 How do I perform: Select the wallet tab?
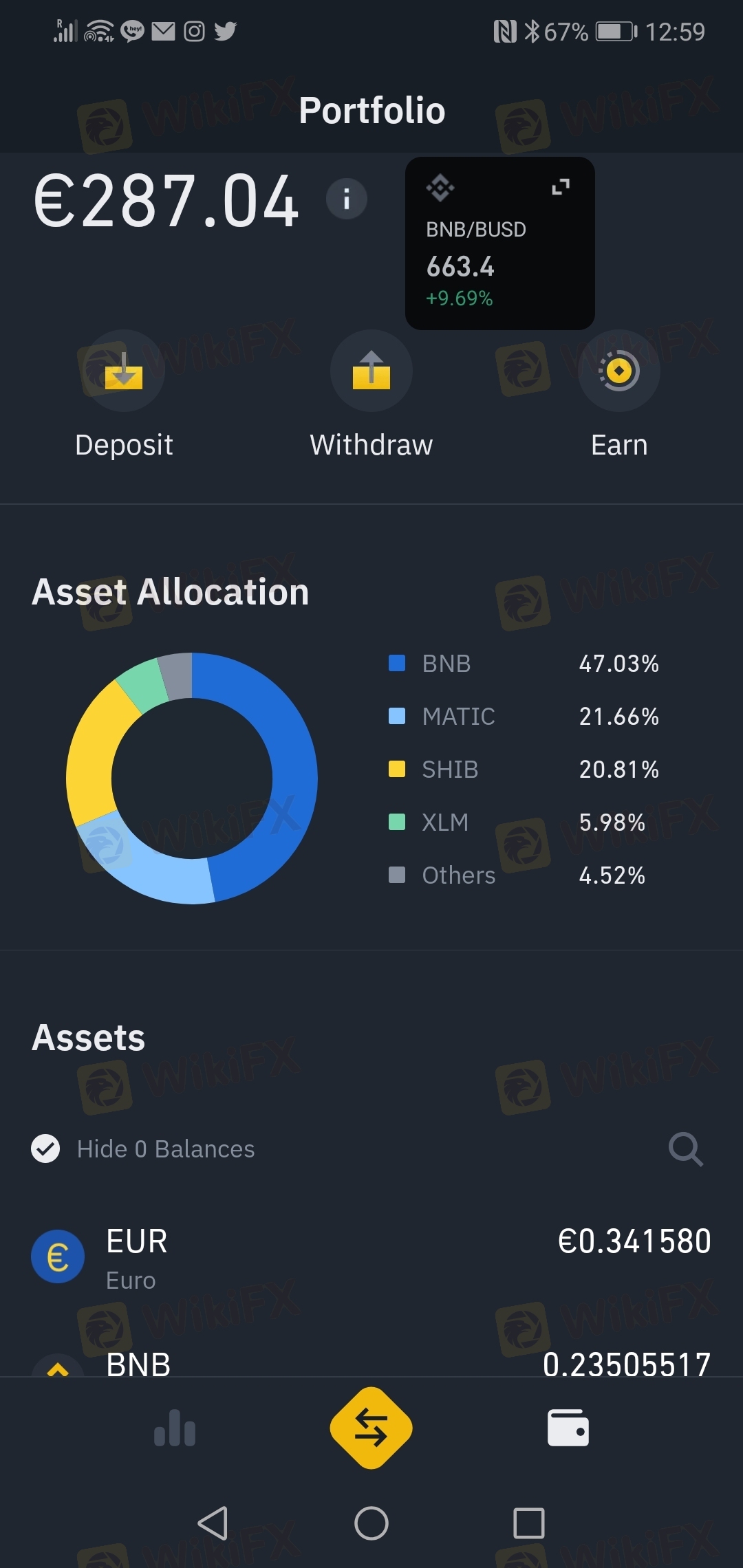click(568, 1428)
